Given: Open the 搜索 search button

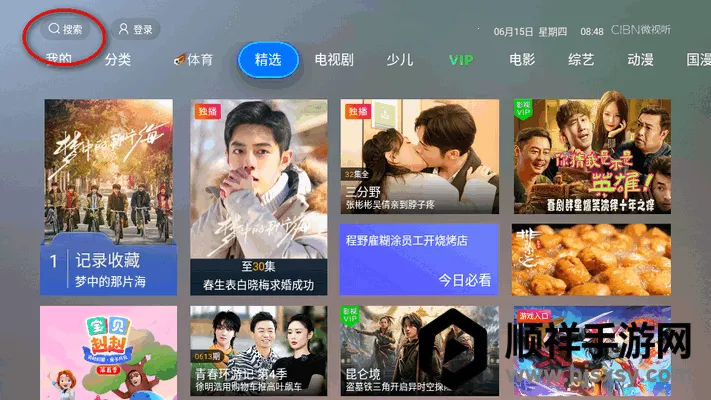Looking at the screenshot, I should tap(65, 30).
